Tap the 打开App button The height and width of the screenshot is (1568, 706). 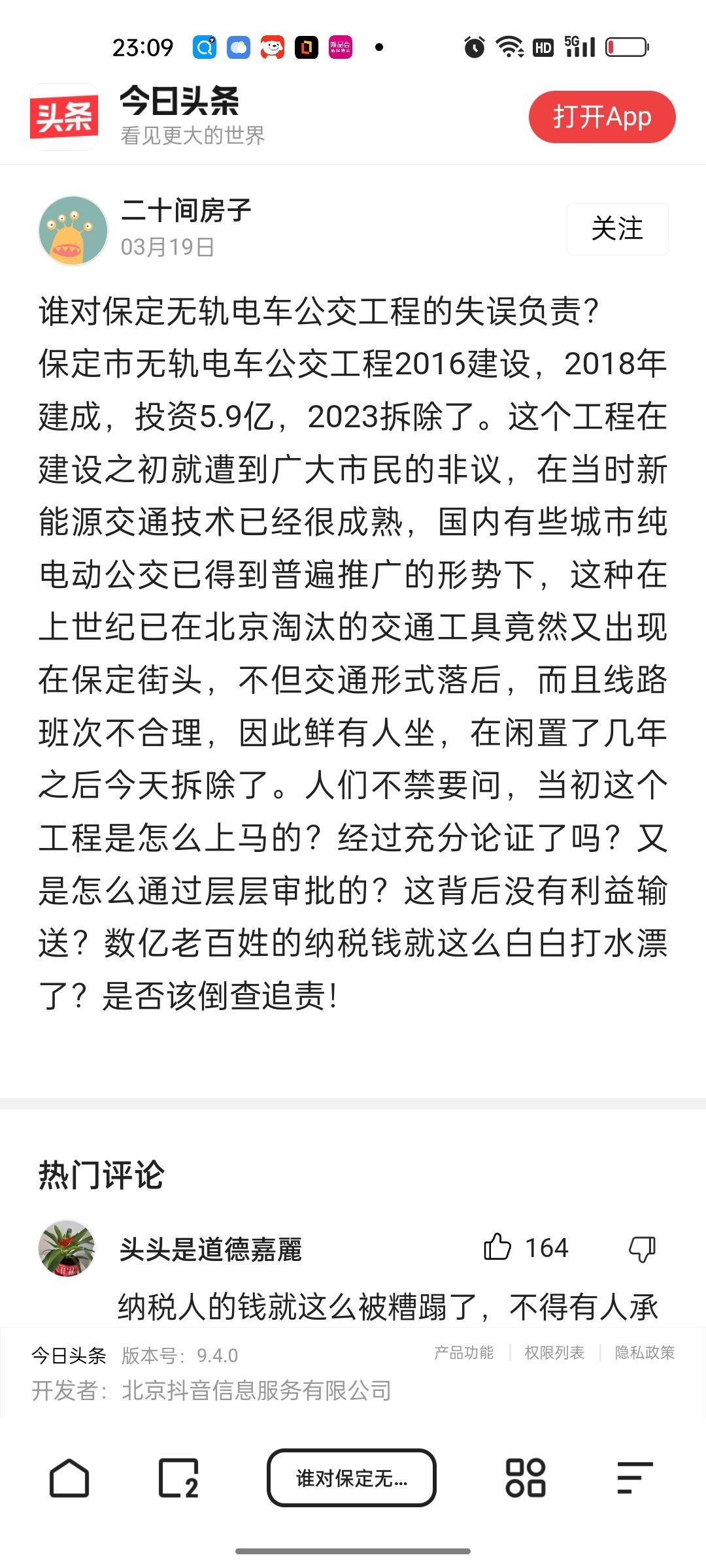point(601,117)
